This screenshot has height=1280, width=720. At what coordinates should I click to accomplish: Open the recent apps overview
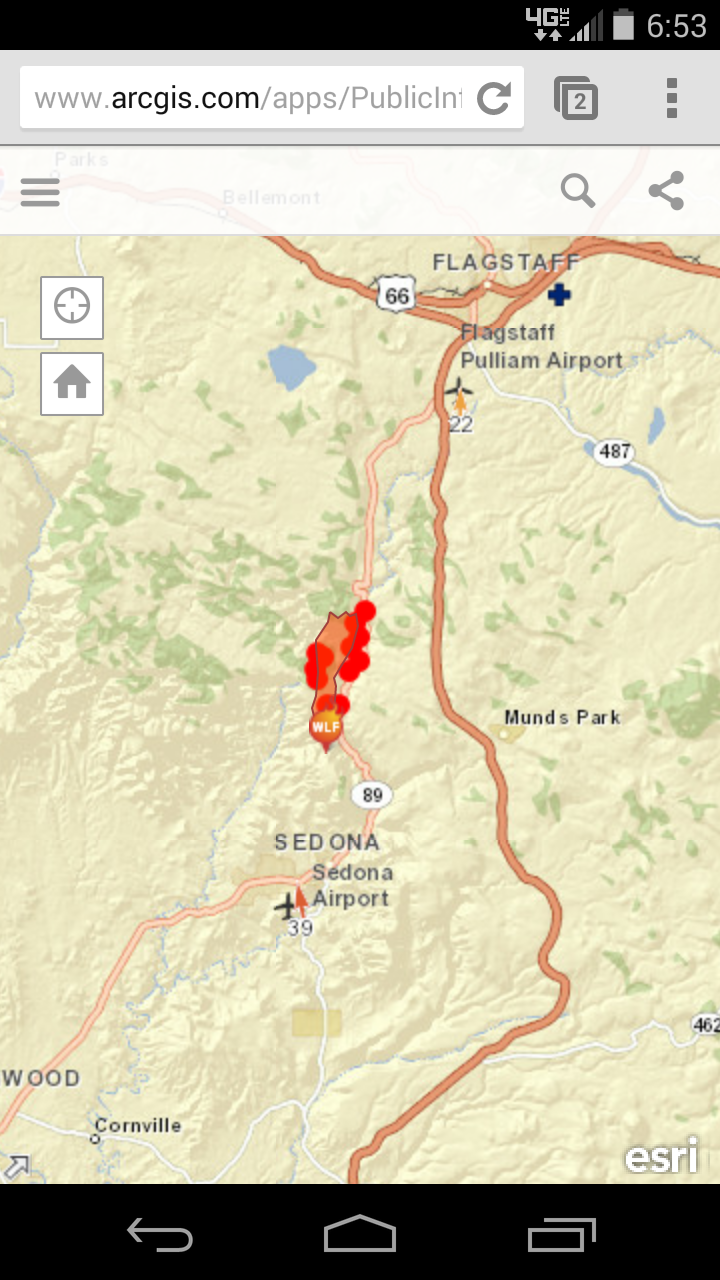click(561, 1234)
